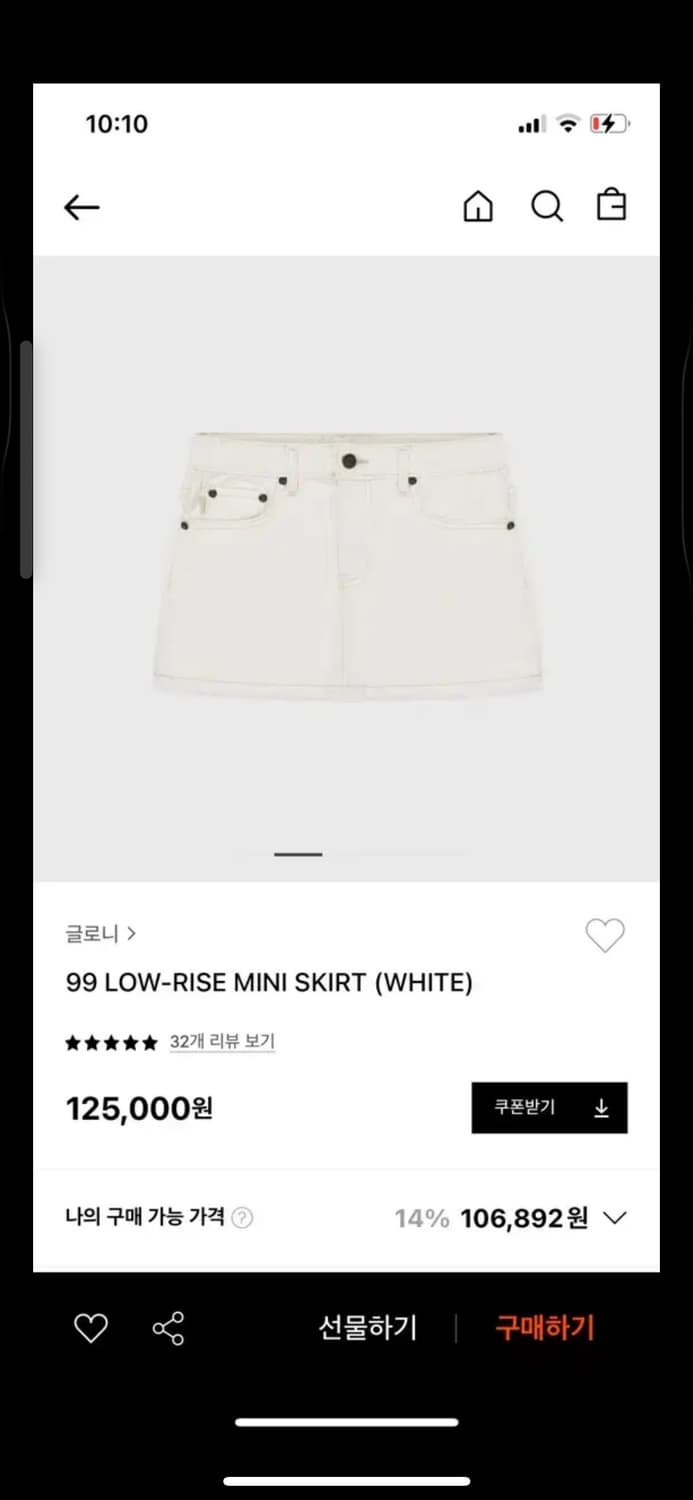Open the 글로니 brand page

pos(100,934)
